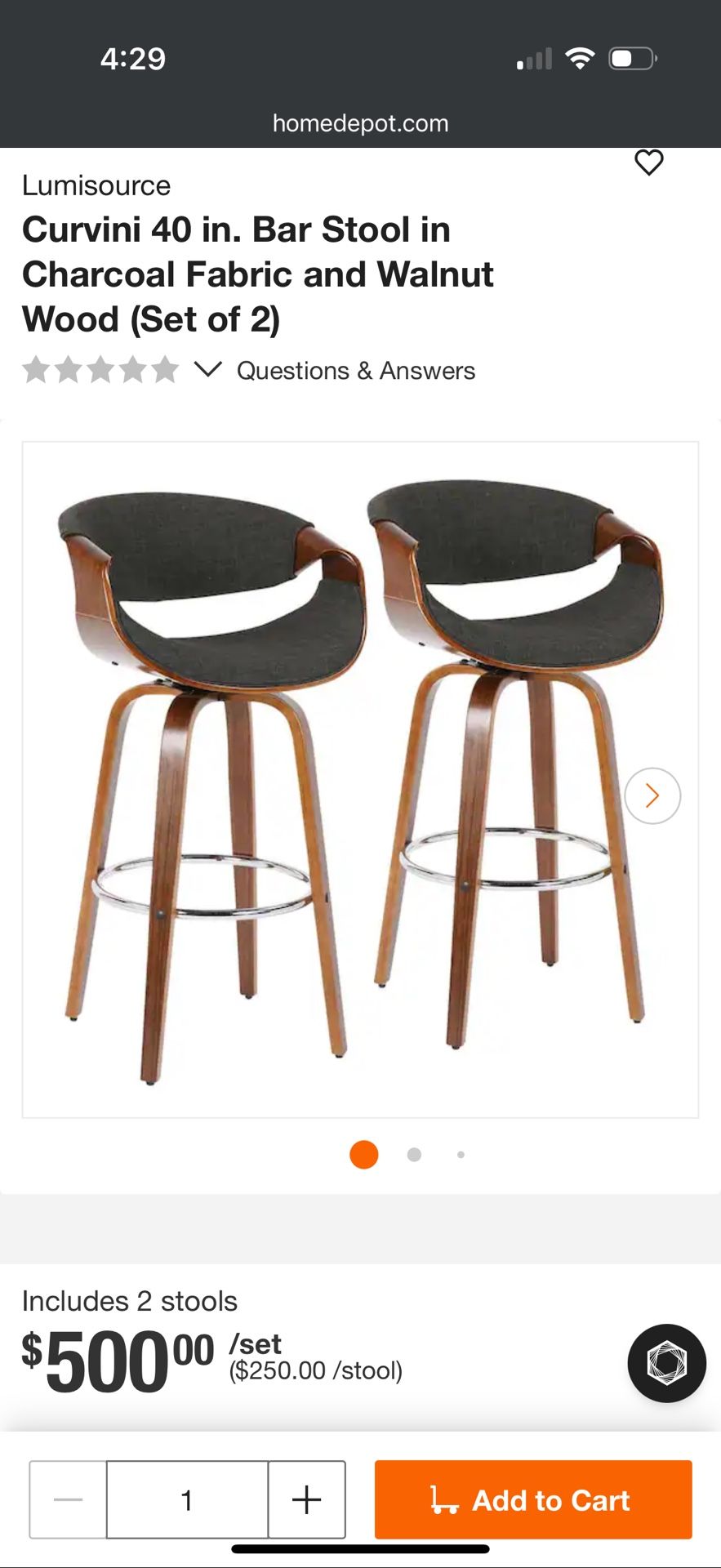Image resolution: width=721 pixels, height=1568 pixels.
Task: Expand the ratings chevron next to the stars
Action: [x=207, y=371]
